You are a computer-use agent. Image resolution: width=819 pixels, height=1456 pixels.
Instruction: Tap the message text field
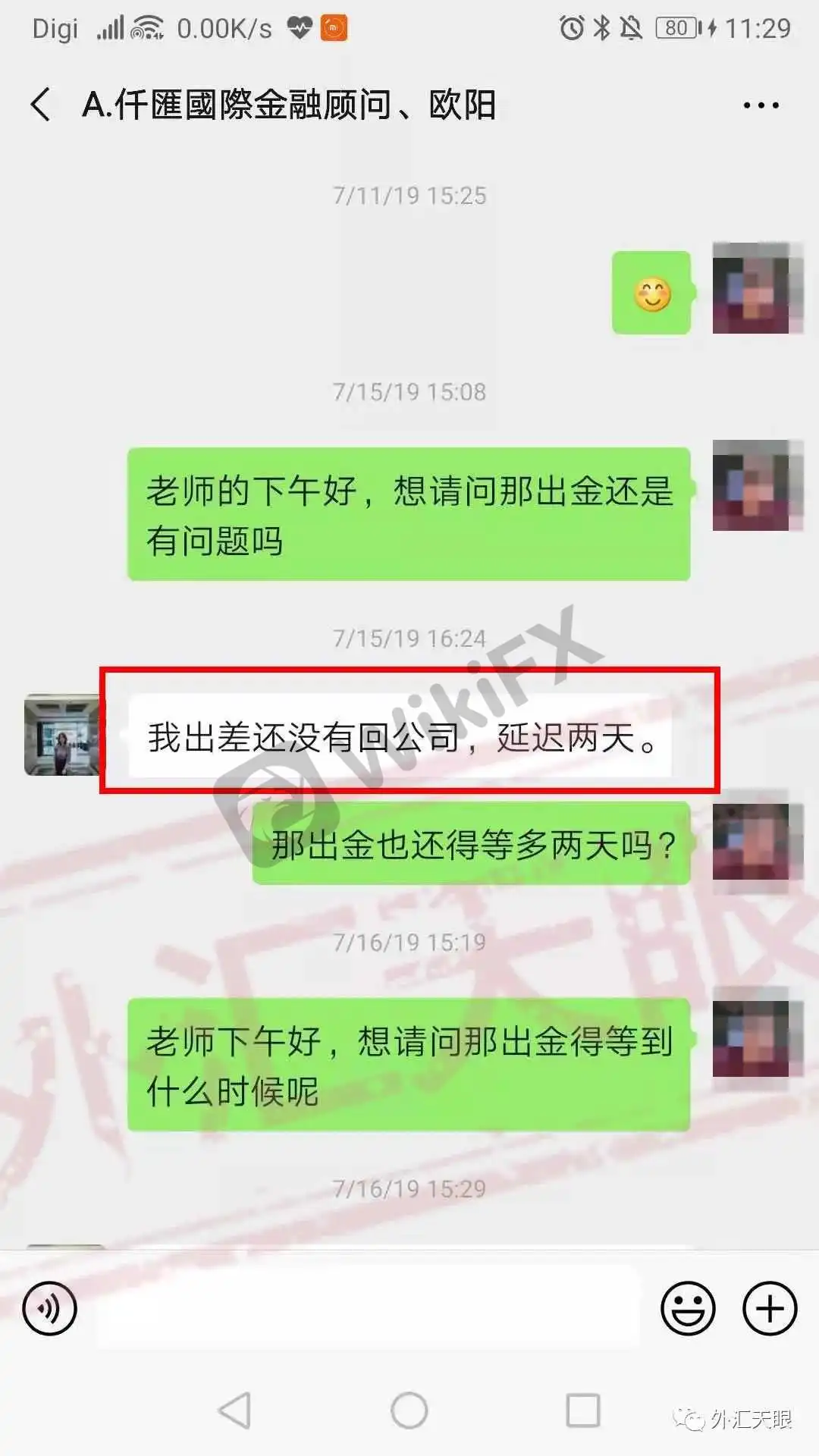coord(369,1308)
